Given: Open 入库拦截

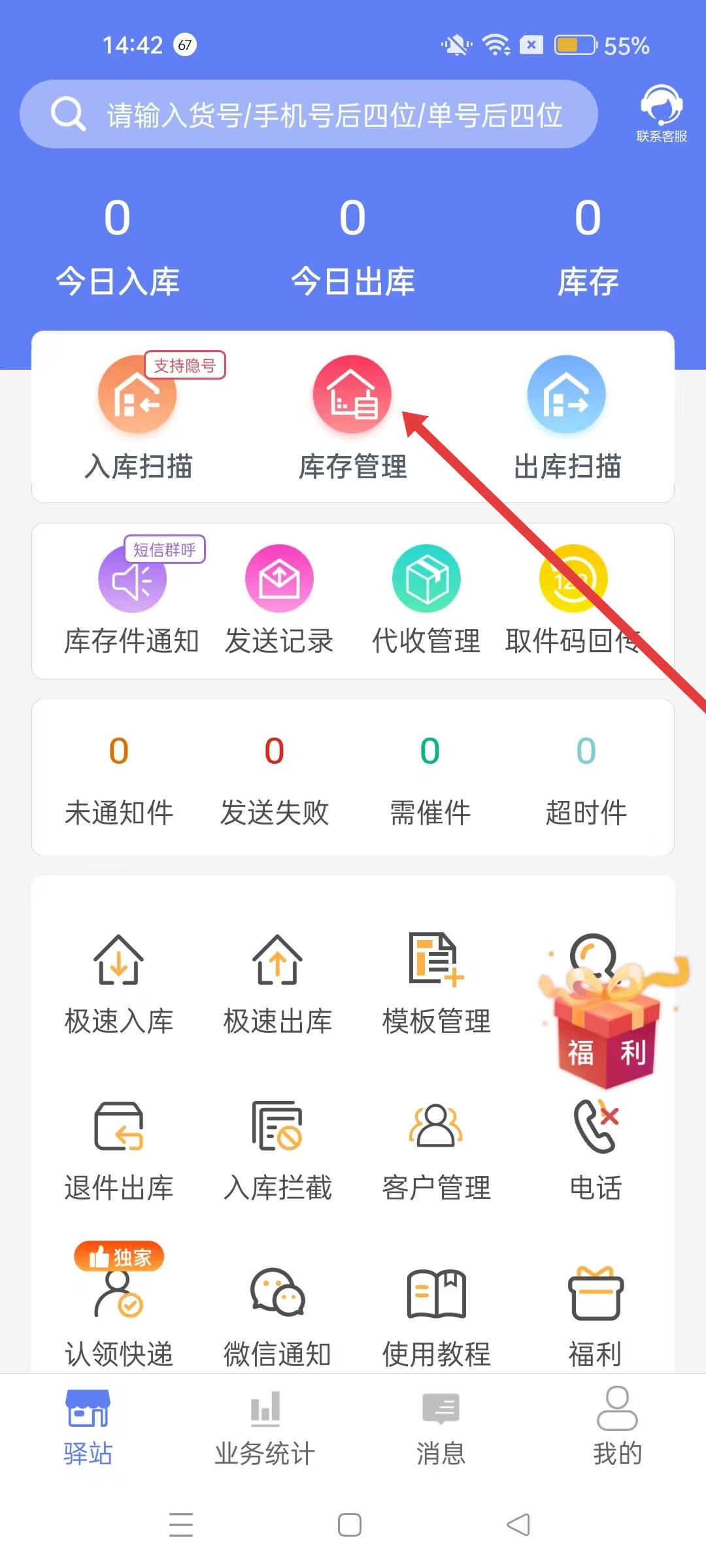Looking at the screenshot, I should coord(278,1151).
